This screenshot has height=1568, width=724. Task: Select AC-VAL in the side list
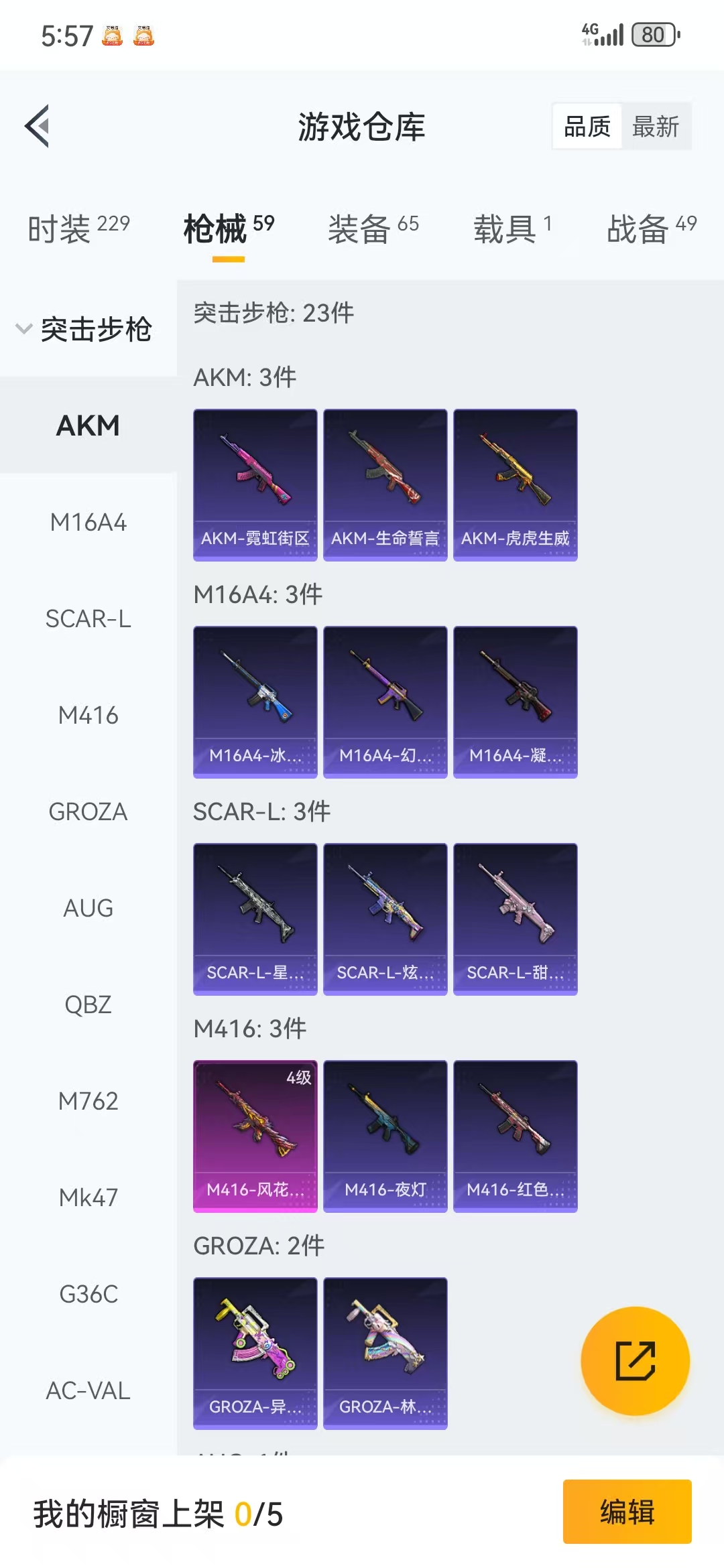[x=88, y=1390]
